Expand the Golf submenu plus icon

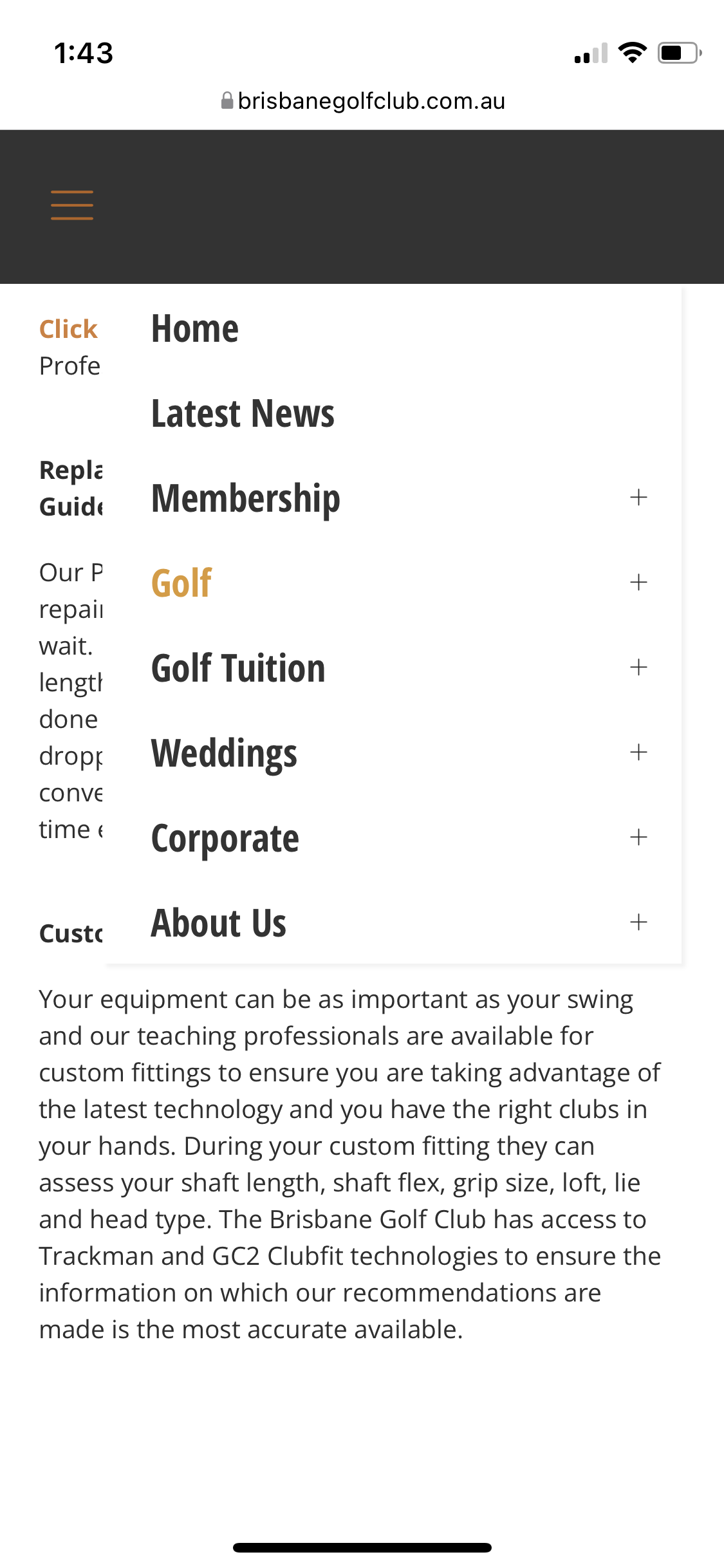638,582
